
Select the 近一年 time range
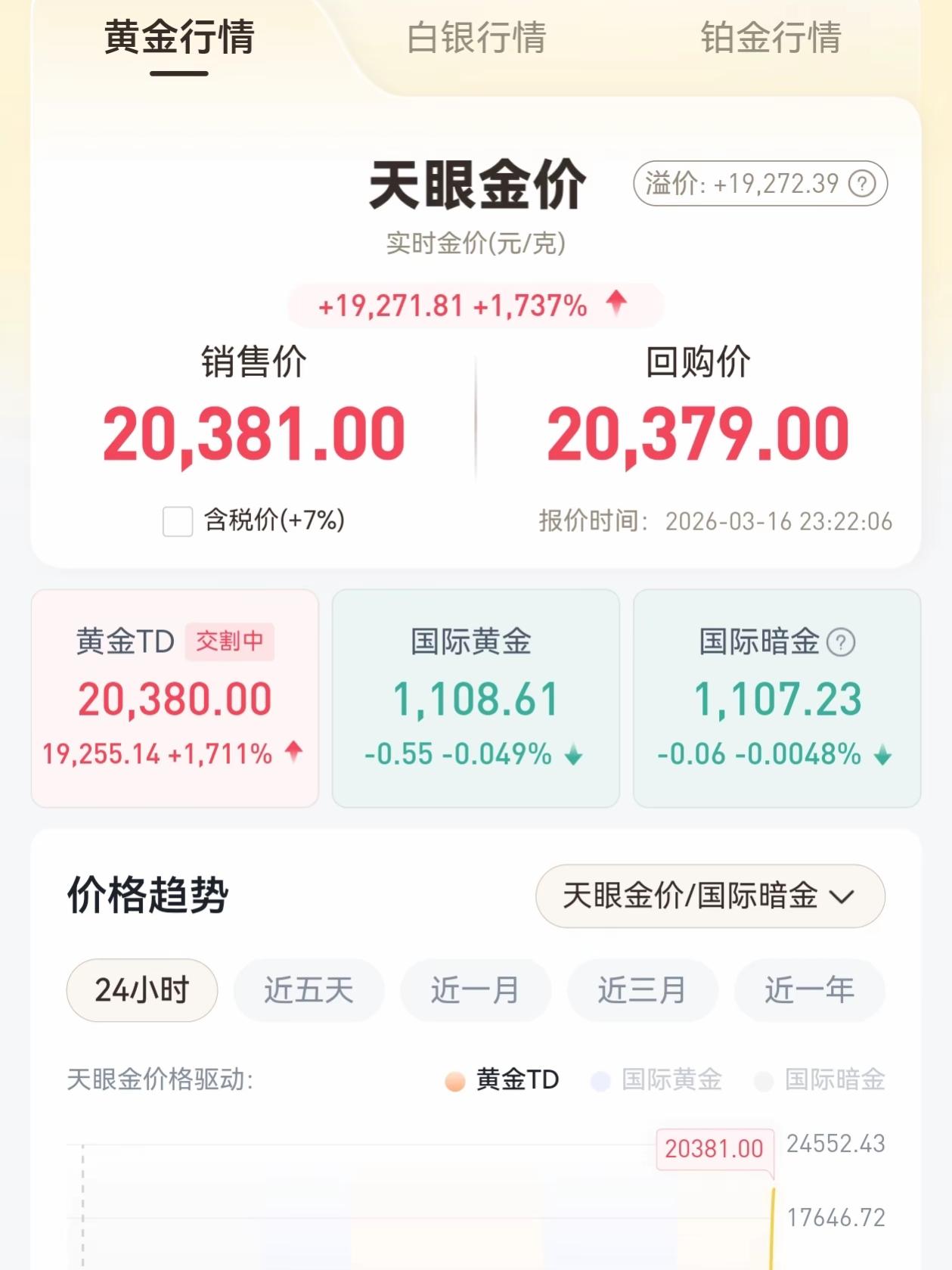tap(809, 990)
